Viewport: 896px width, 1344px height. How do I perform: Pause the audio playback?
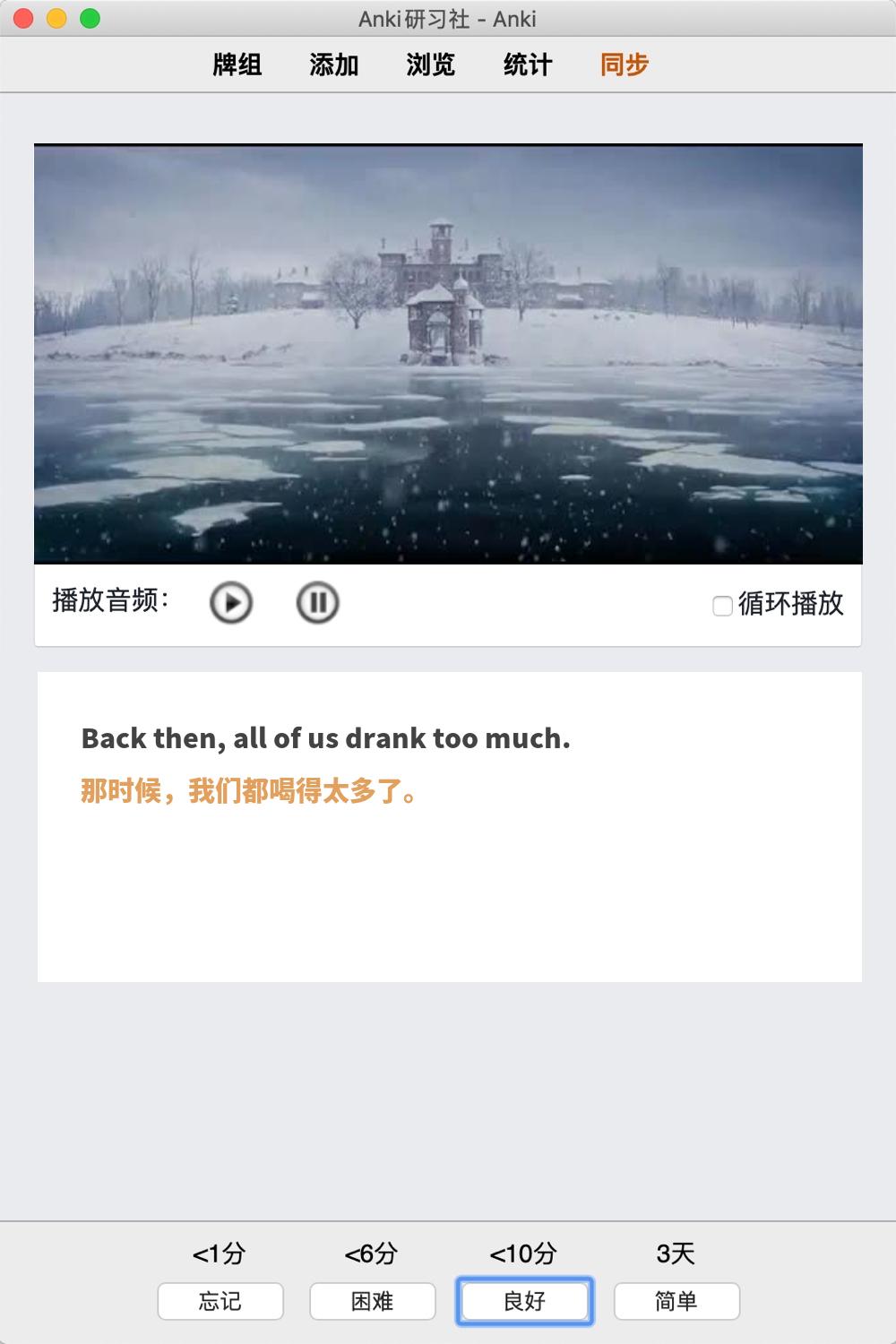coord(317,603)
